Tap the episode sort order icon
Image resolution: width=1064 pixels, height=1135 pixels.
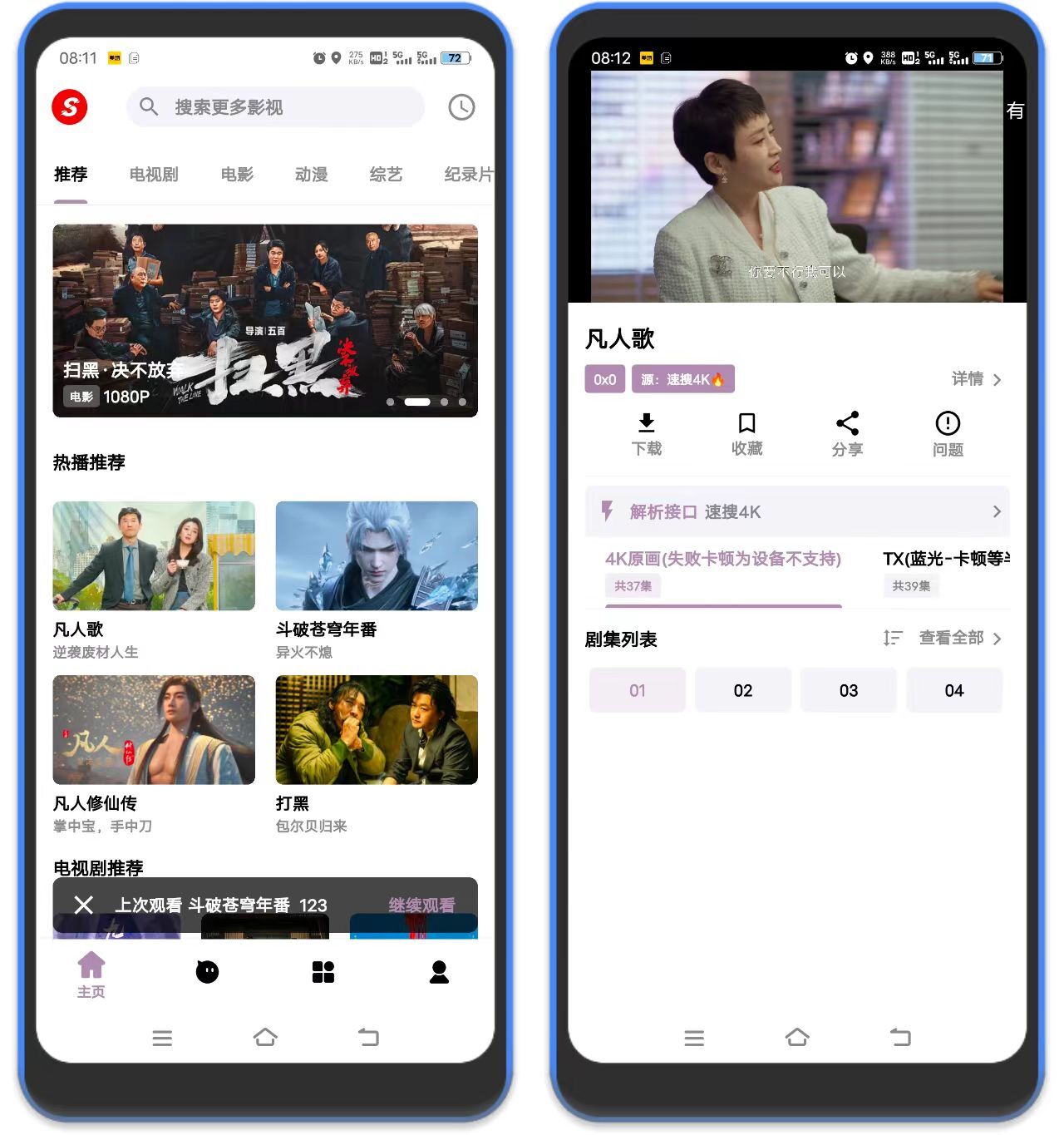[x=893, y=638]
